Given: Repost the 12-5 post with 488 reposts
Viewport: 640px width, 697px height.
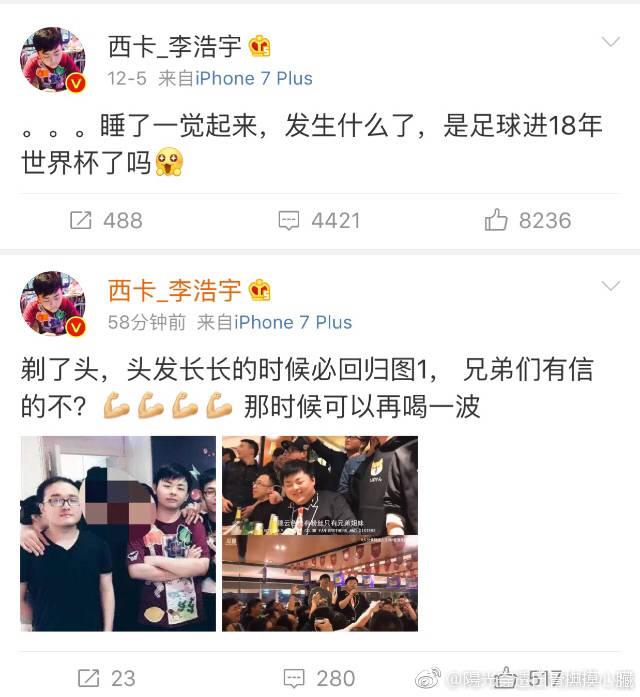Looking at the screenshot, I should [x=106, y=220].
